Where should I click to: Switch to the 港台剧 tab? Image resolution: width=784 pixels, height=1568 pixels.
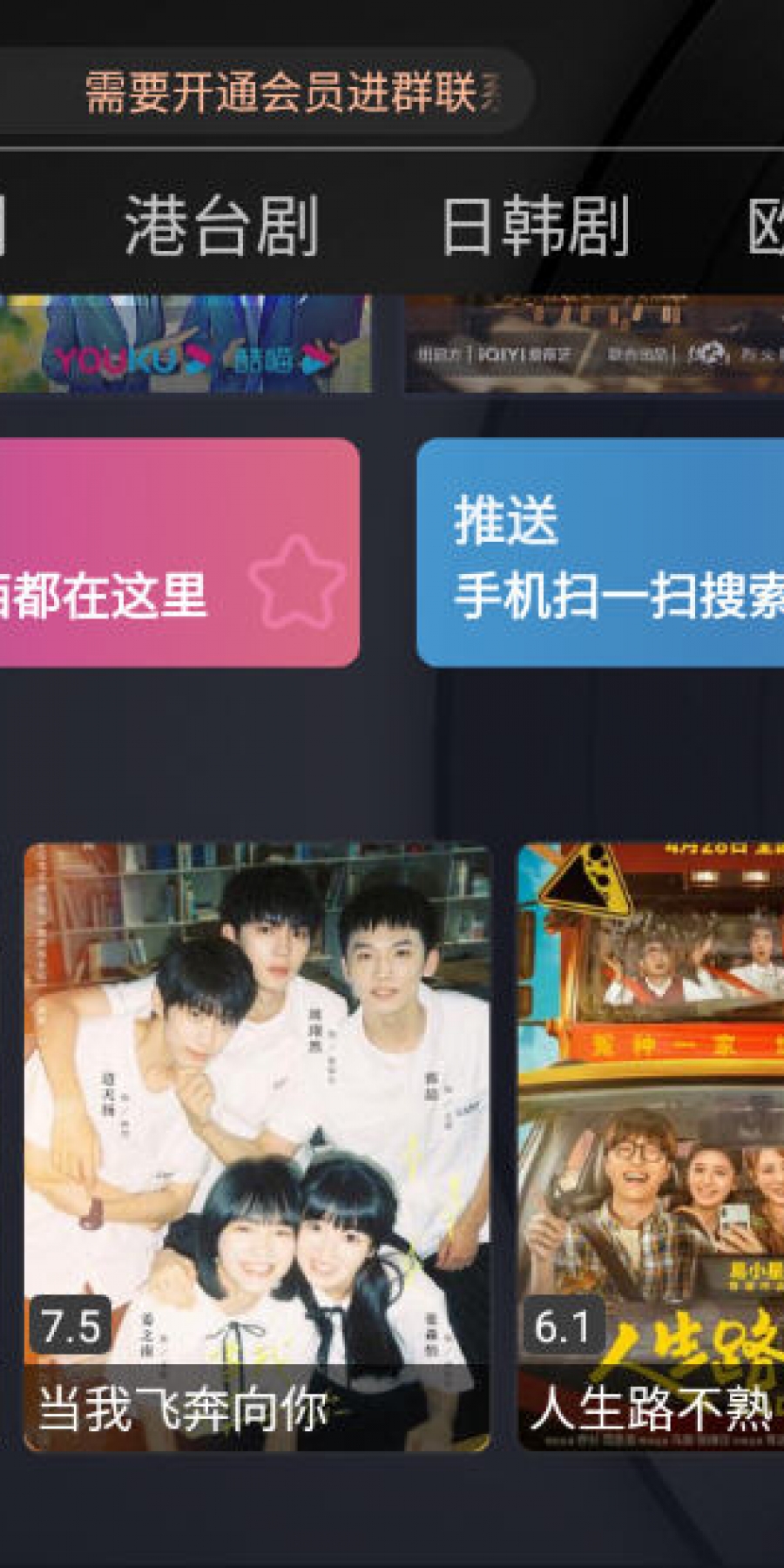click(x=221, y=226)
